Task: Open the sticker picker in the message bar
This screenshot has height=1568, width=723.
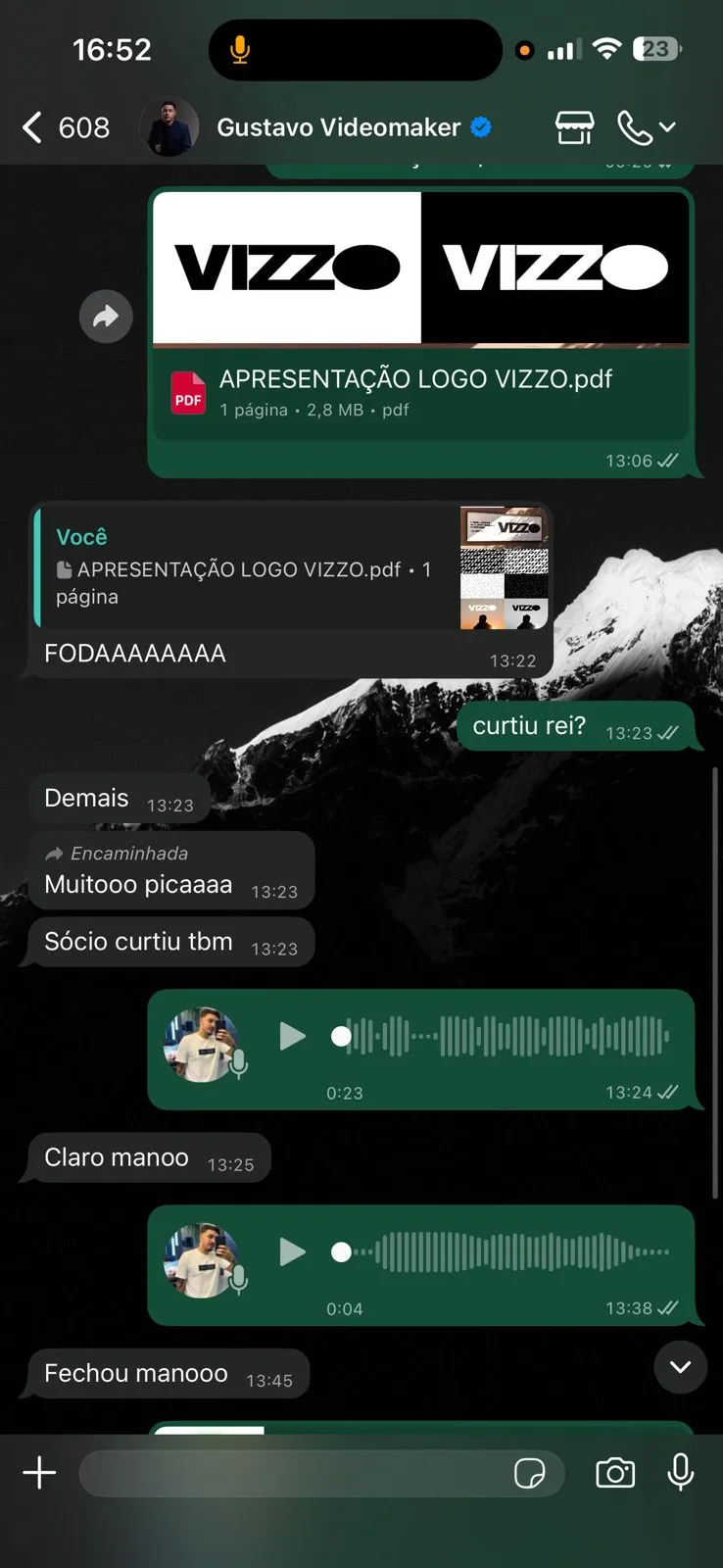Action: pyautogui.click(x=533, y=1473)
